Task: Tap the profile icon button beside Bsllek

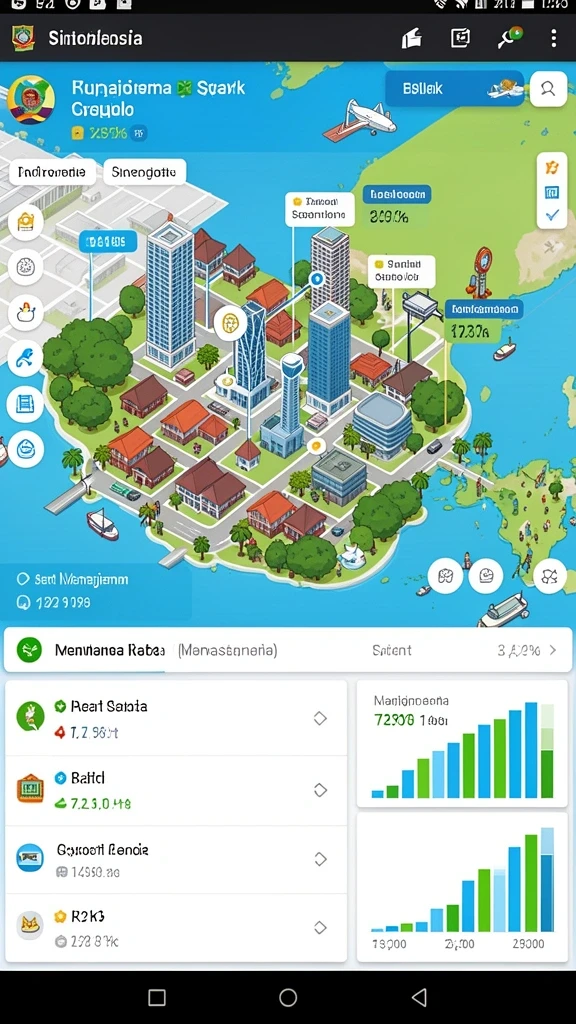Action: point(548,89)
